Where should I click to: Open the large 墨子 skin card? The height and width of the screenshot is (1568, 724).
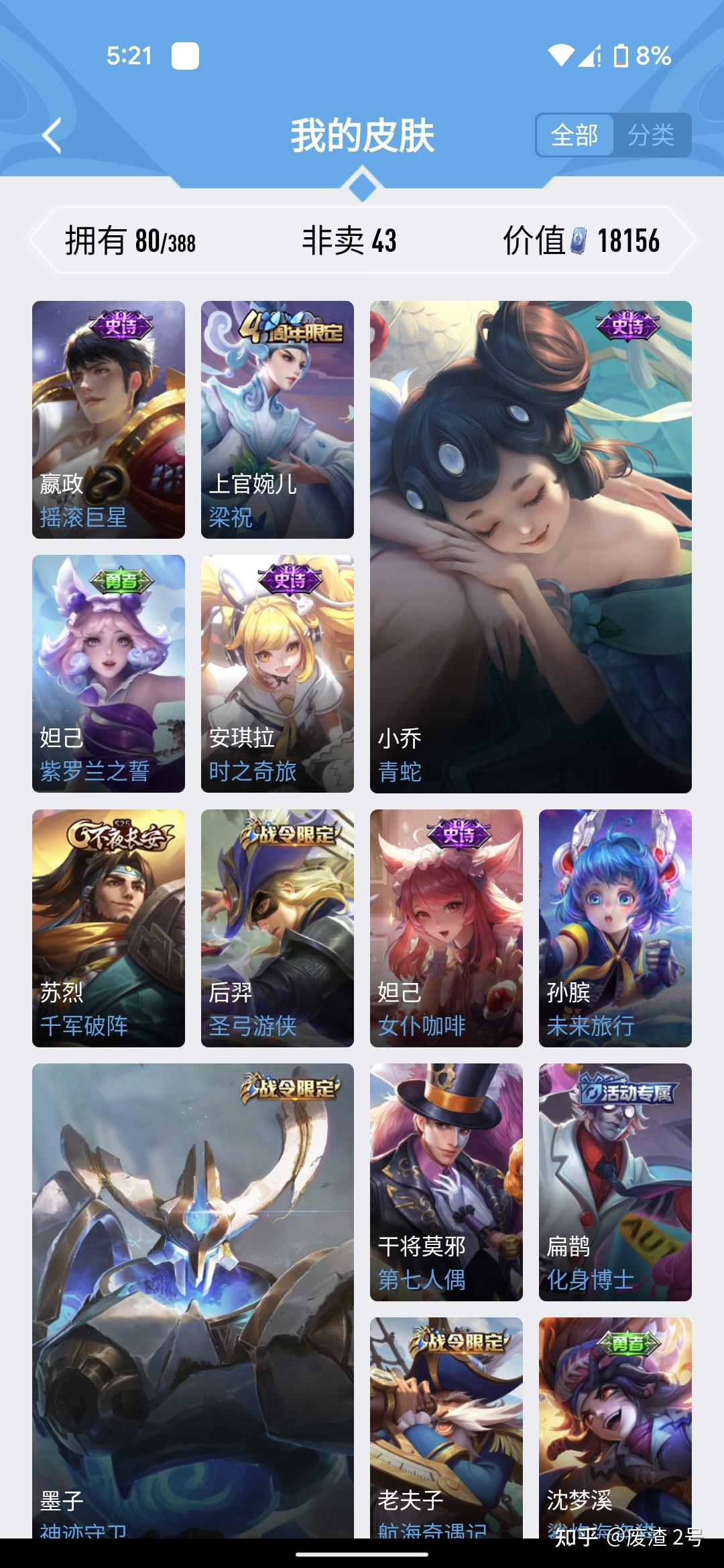pyautogui.click(x=193, y=1301)
